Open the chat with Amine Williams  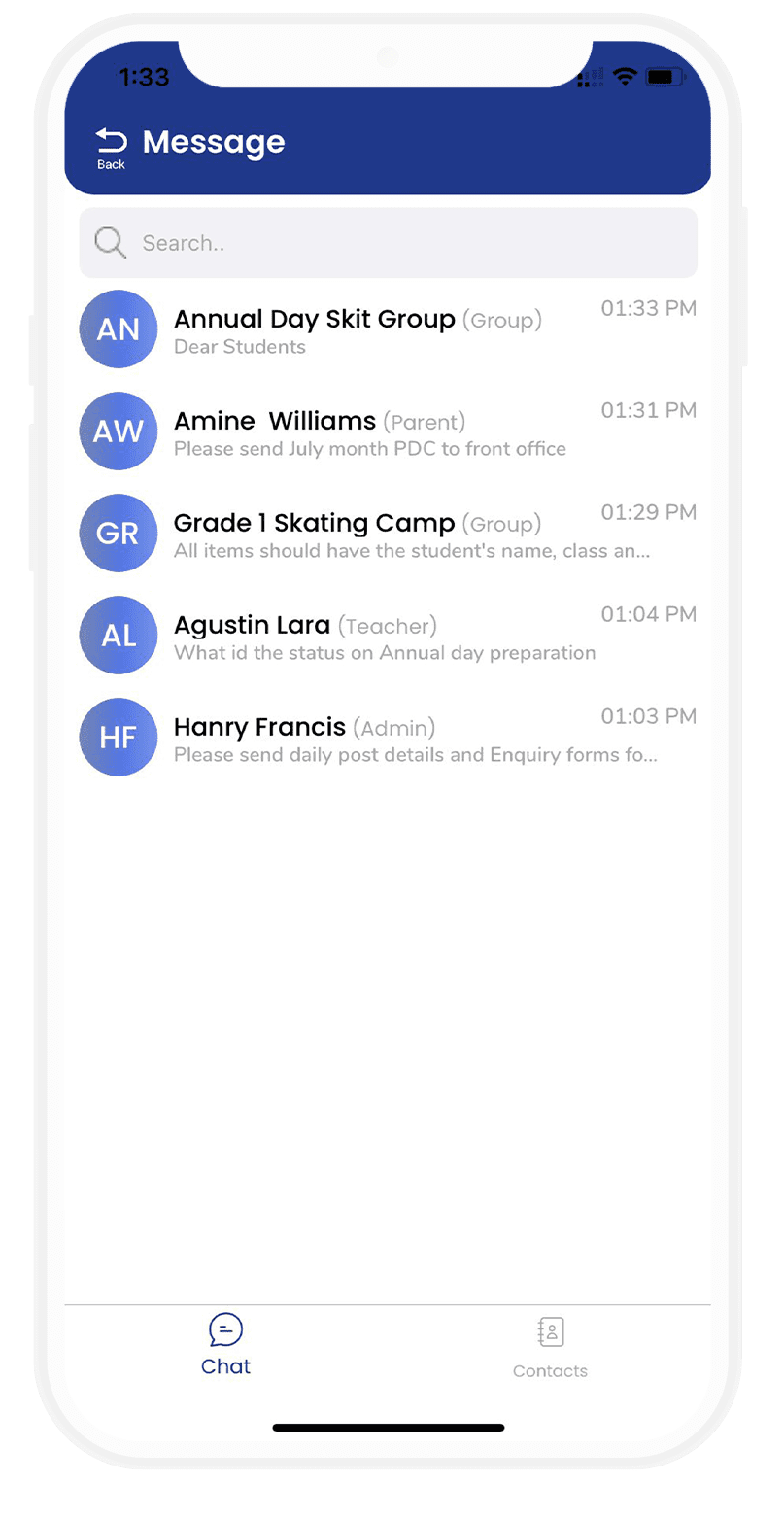click(x=387, y=432)
